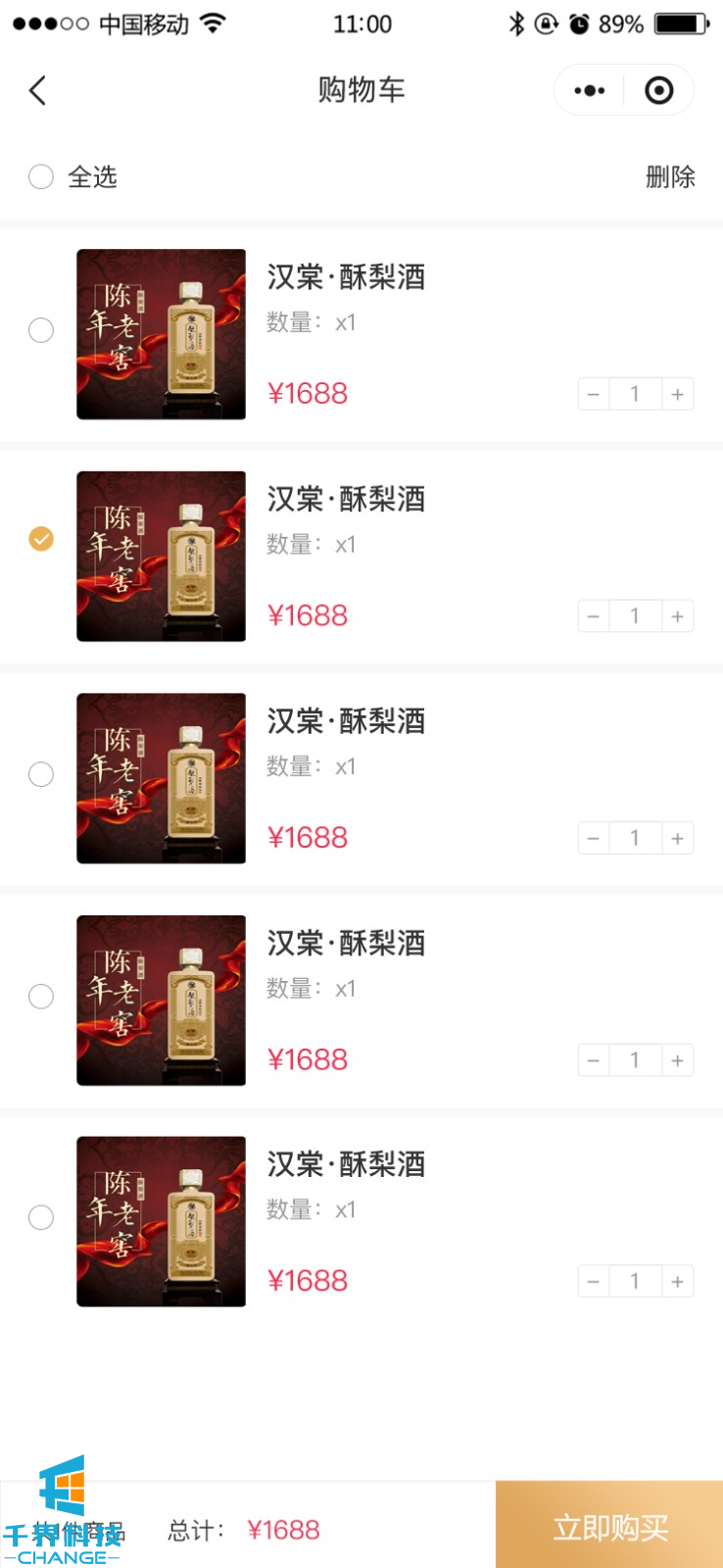
Task: Increase quantity of the checked cart item
Action: (677, 616)
